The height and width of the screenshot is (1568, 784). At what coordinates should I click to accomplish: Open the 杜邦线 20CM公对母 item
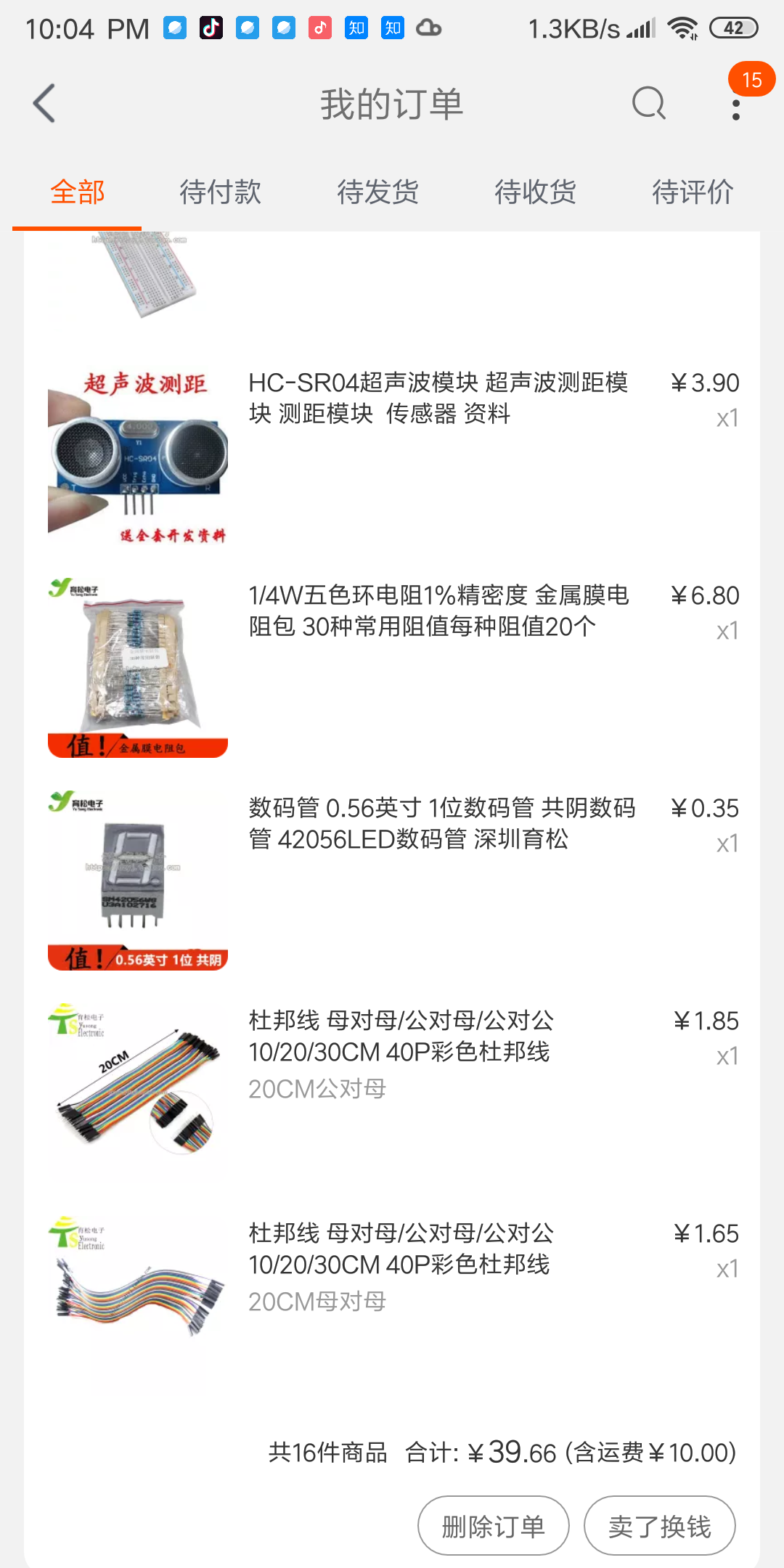[401, 1037]
